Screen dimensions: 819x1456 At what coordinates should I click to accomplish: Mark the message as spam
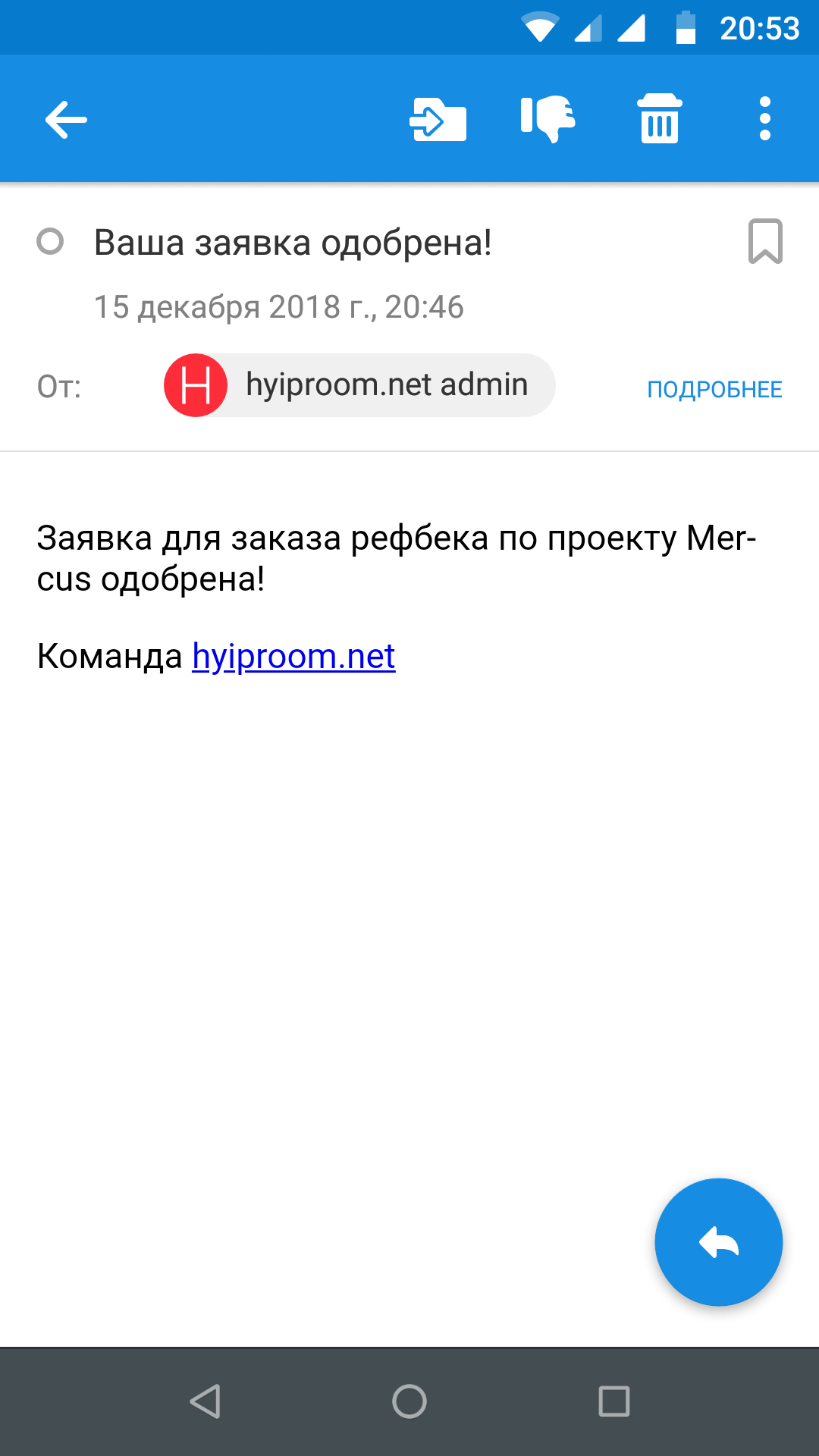point(548,119)
